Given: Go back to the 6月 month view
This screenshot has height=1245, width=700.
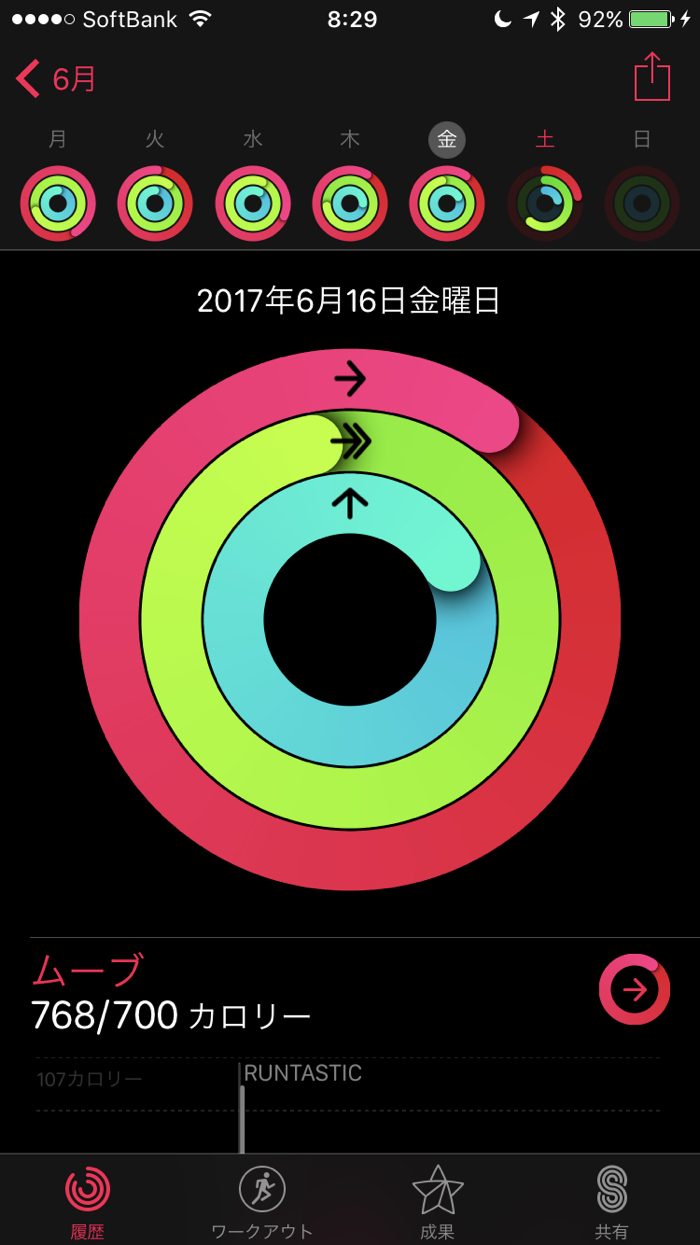Looking at the screenshot, I should 57,78.
